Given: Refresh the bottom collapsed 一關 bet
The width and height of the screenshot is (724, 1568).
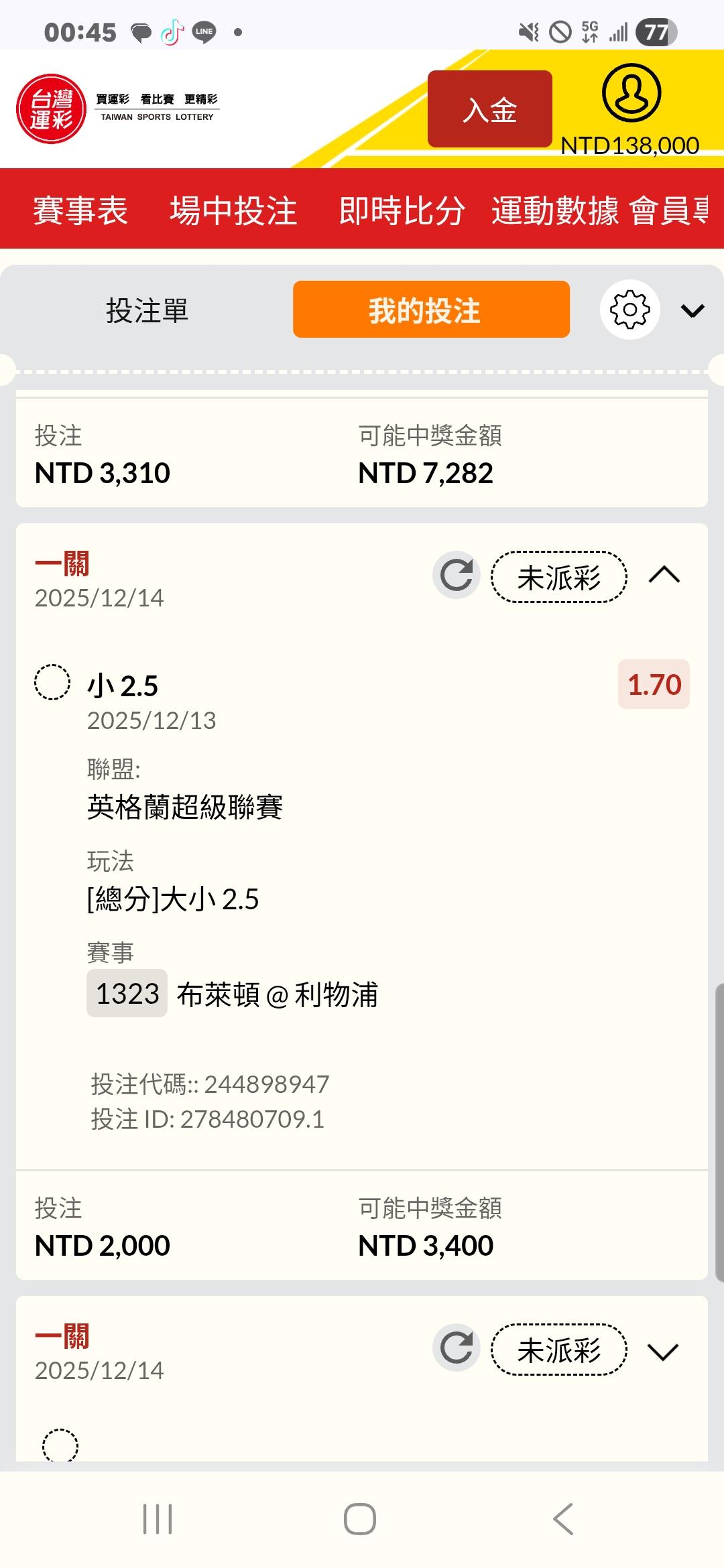Looking at the screenshot, I should pyautogui.click(x=457, y=1348).
